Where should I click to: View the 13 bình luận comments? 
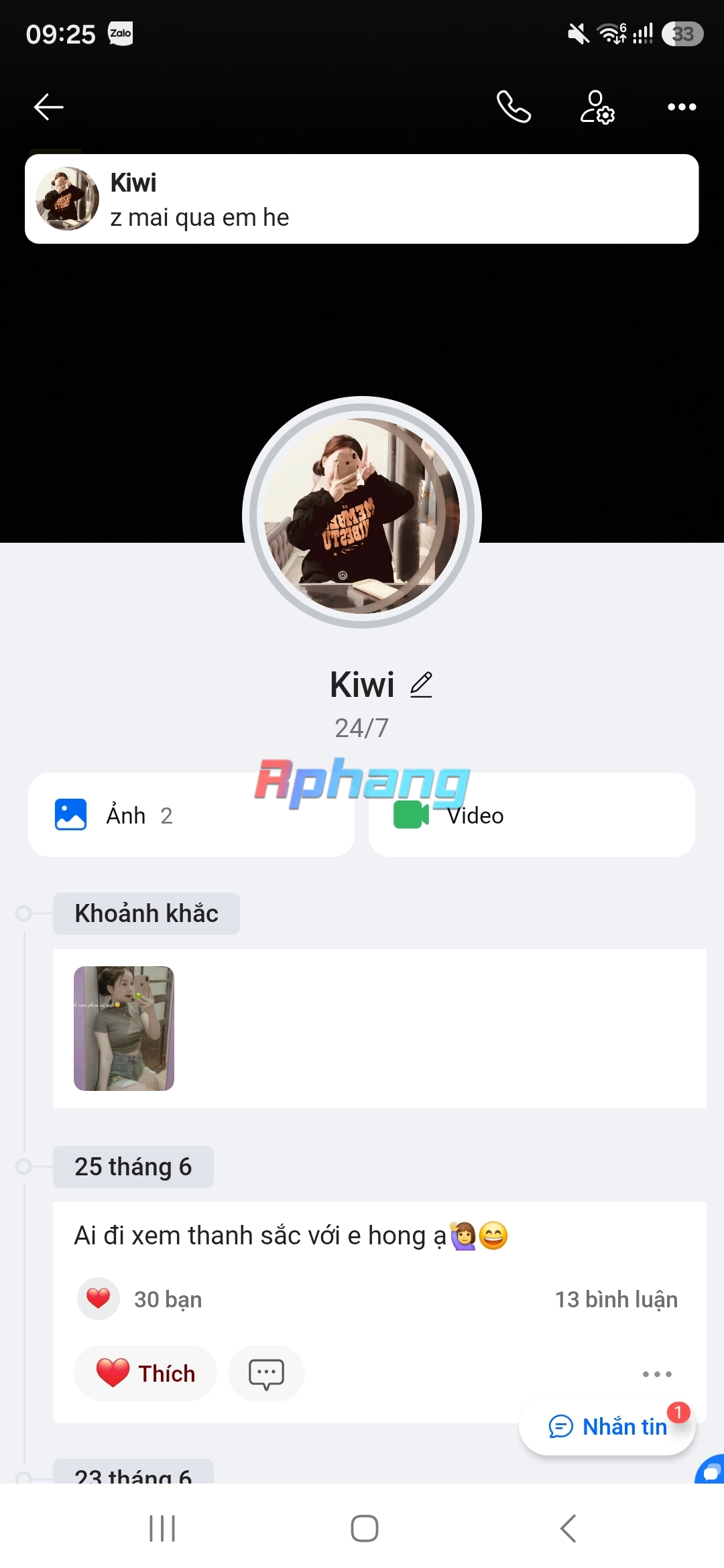[616, 1299]
